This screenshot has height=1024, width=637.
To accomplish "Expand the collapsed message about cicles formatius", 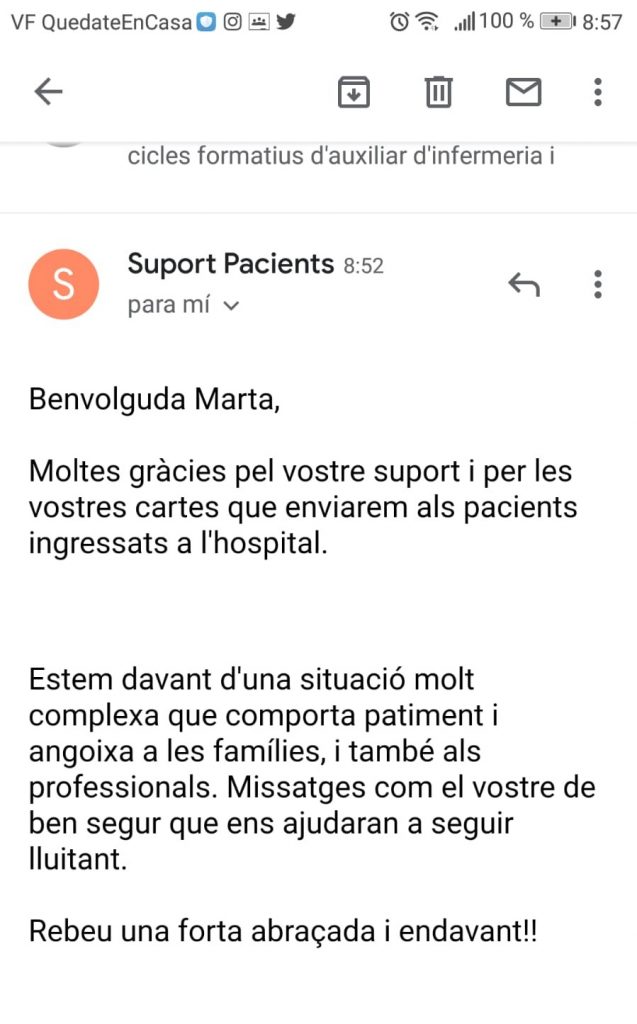I will pos(340,157).
